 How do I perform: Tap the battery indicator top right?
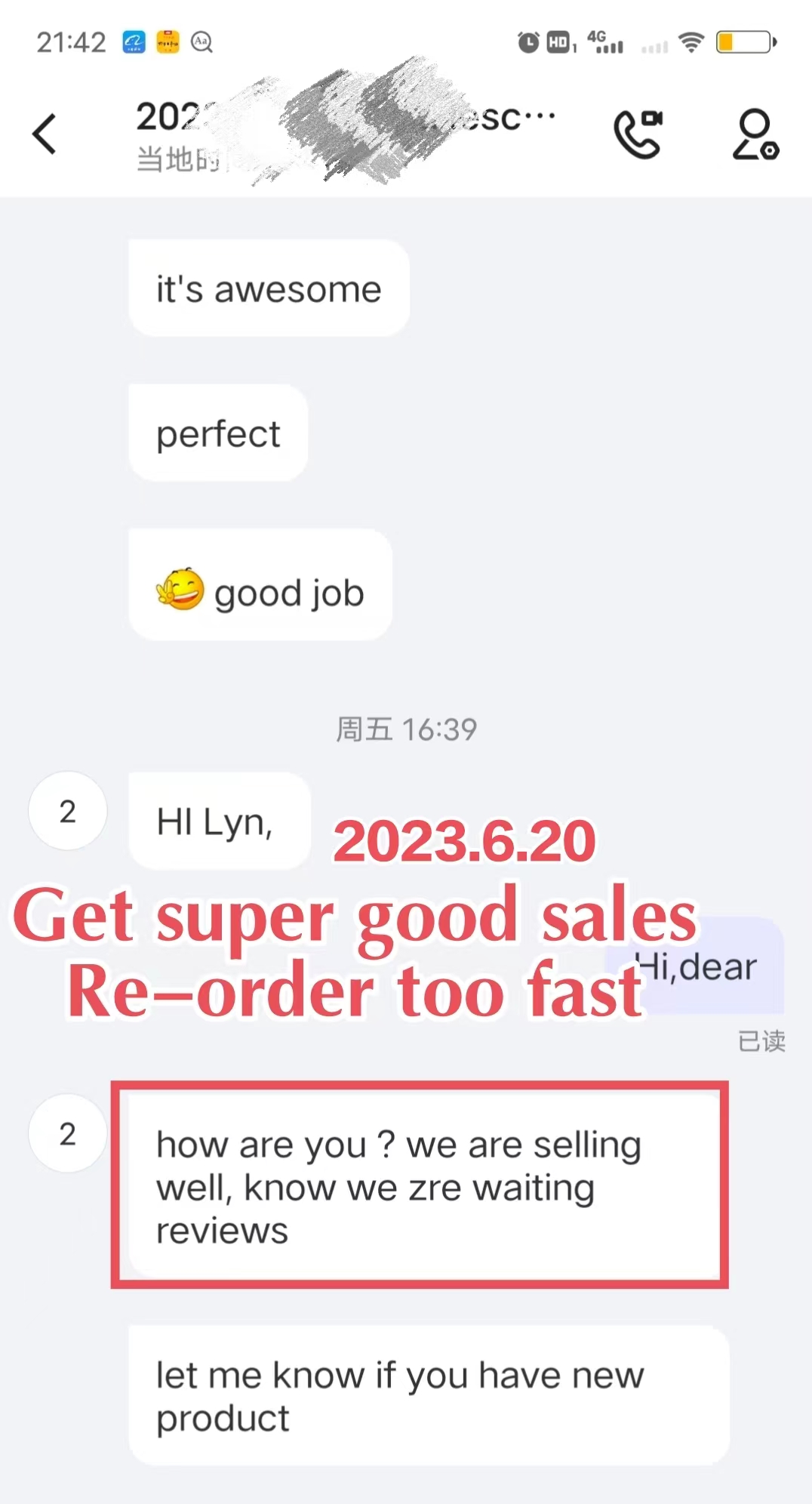(743, 42)
